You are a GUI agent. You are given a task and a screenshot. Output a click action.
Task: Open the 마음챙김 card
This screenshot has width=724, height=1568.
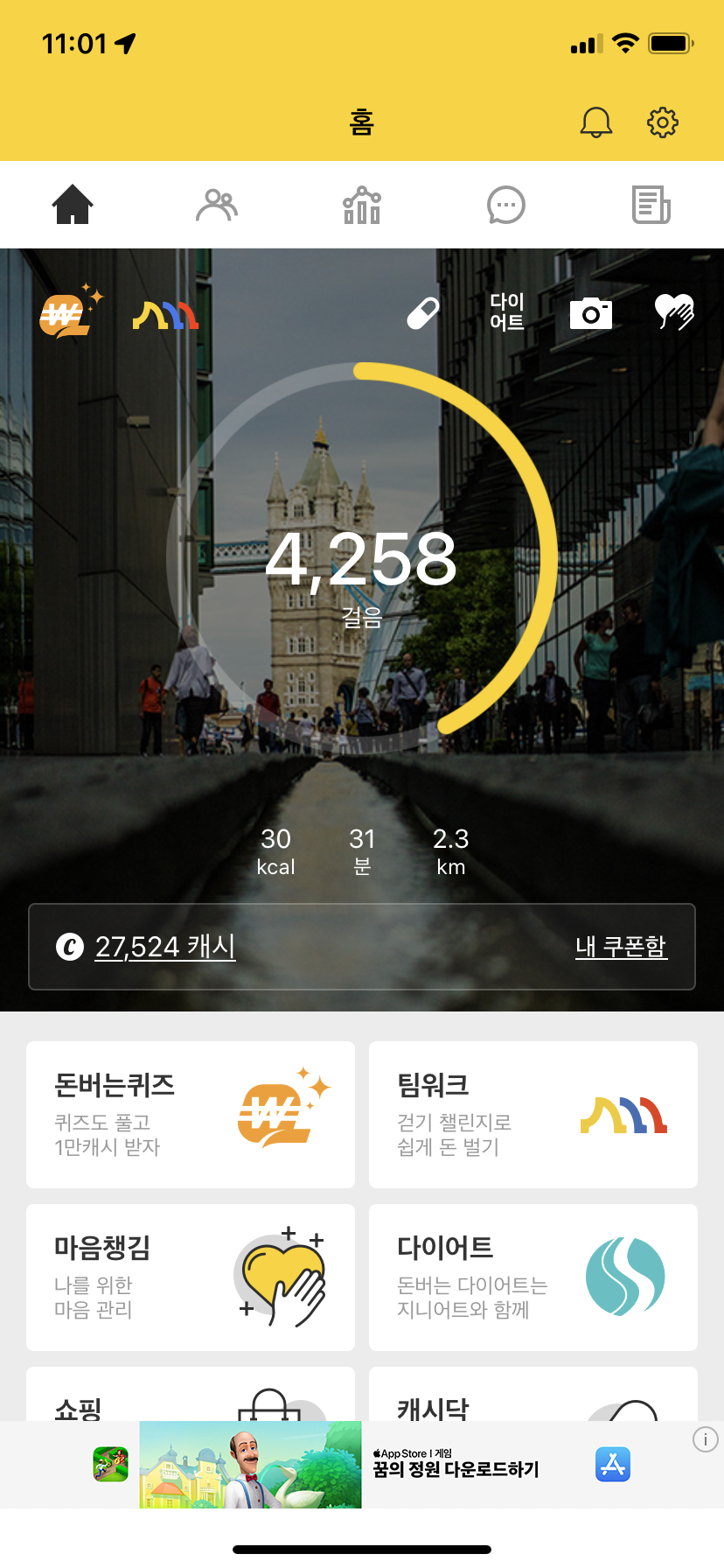pos(191,1277)
